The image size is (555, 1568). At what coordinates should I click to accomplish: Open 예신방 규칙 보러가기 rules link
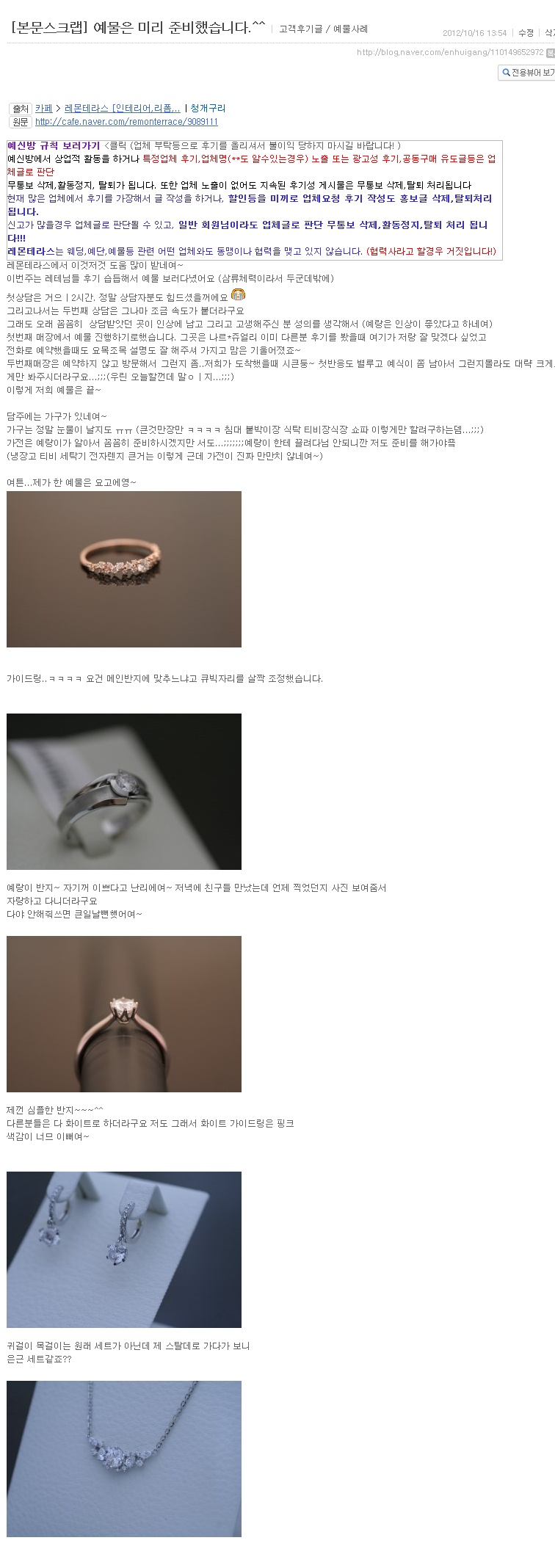pyautogui.click(x=54, y=146)
